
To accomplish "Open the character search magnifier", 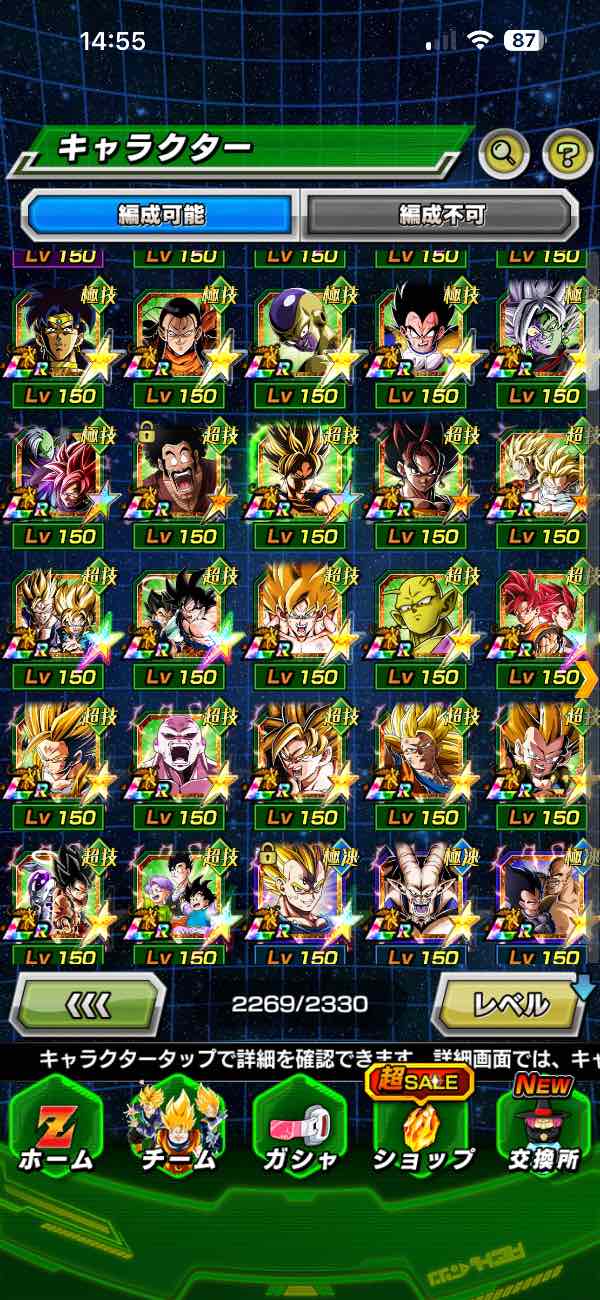I will click(504, 153).
